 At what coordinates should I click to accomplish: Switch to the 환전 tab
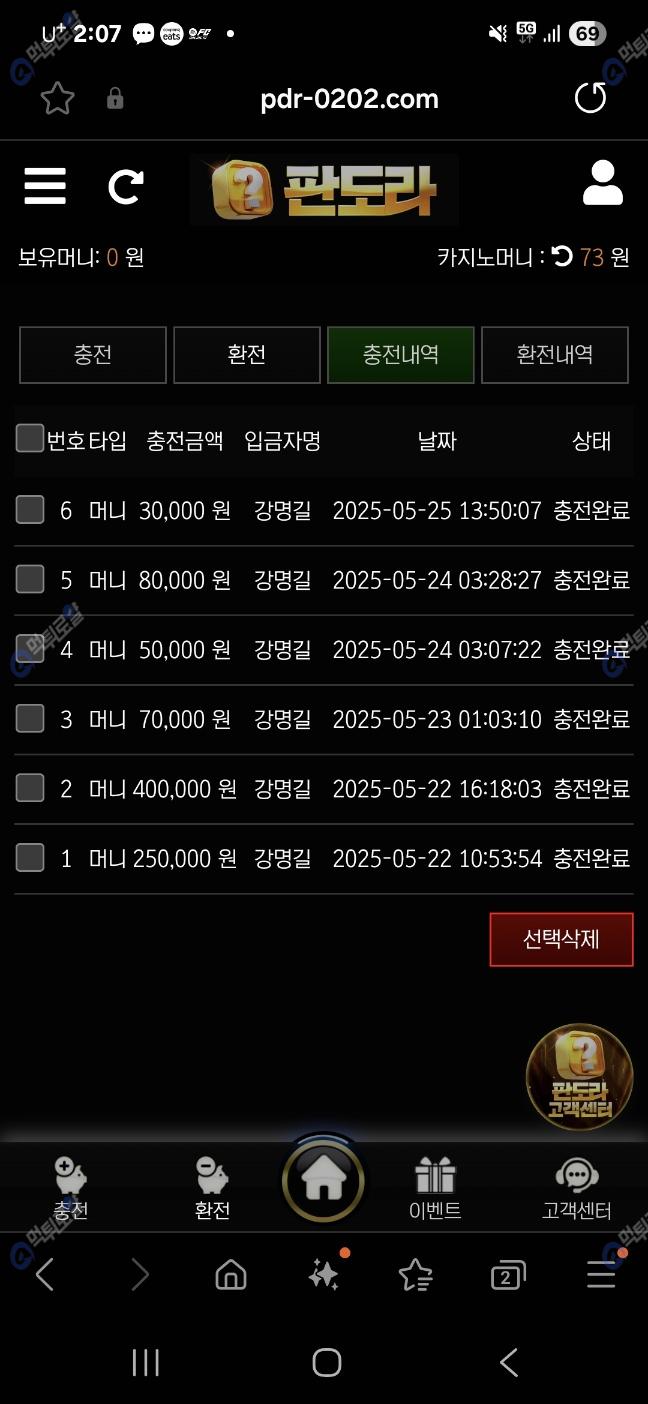pyautogui.click(x=247, y=355)
